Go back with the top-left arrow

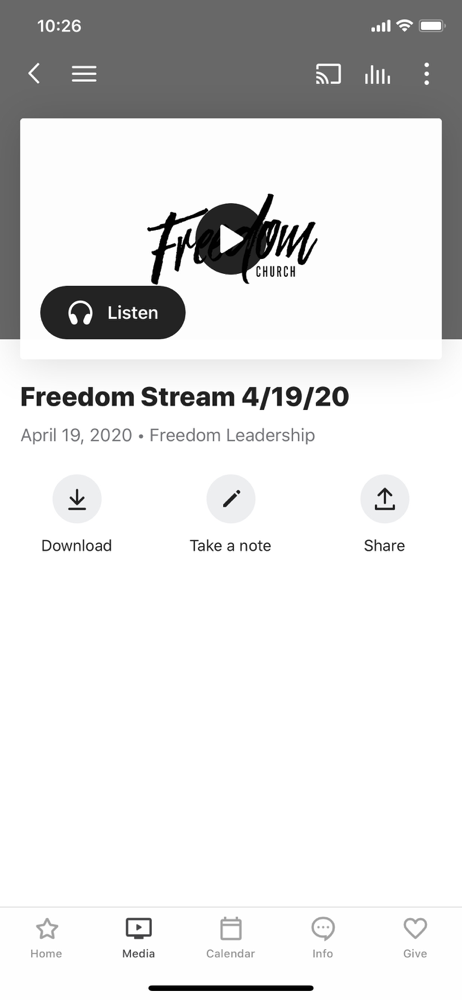point(34,74)
